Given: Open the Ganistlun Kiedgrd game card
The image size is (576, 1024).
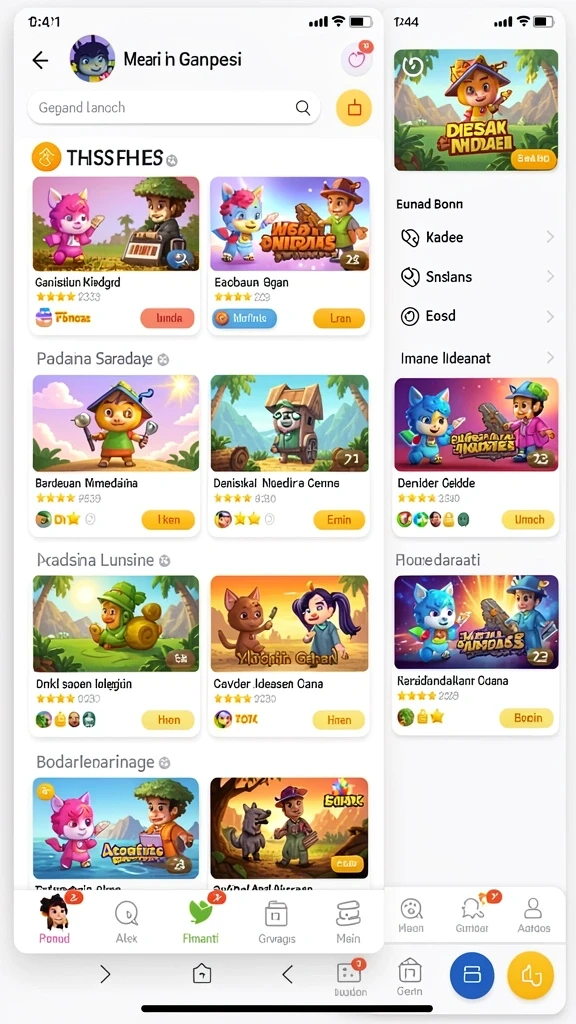Looking at the screenshot, I should click(x=115, y=255).
